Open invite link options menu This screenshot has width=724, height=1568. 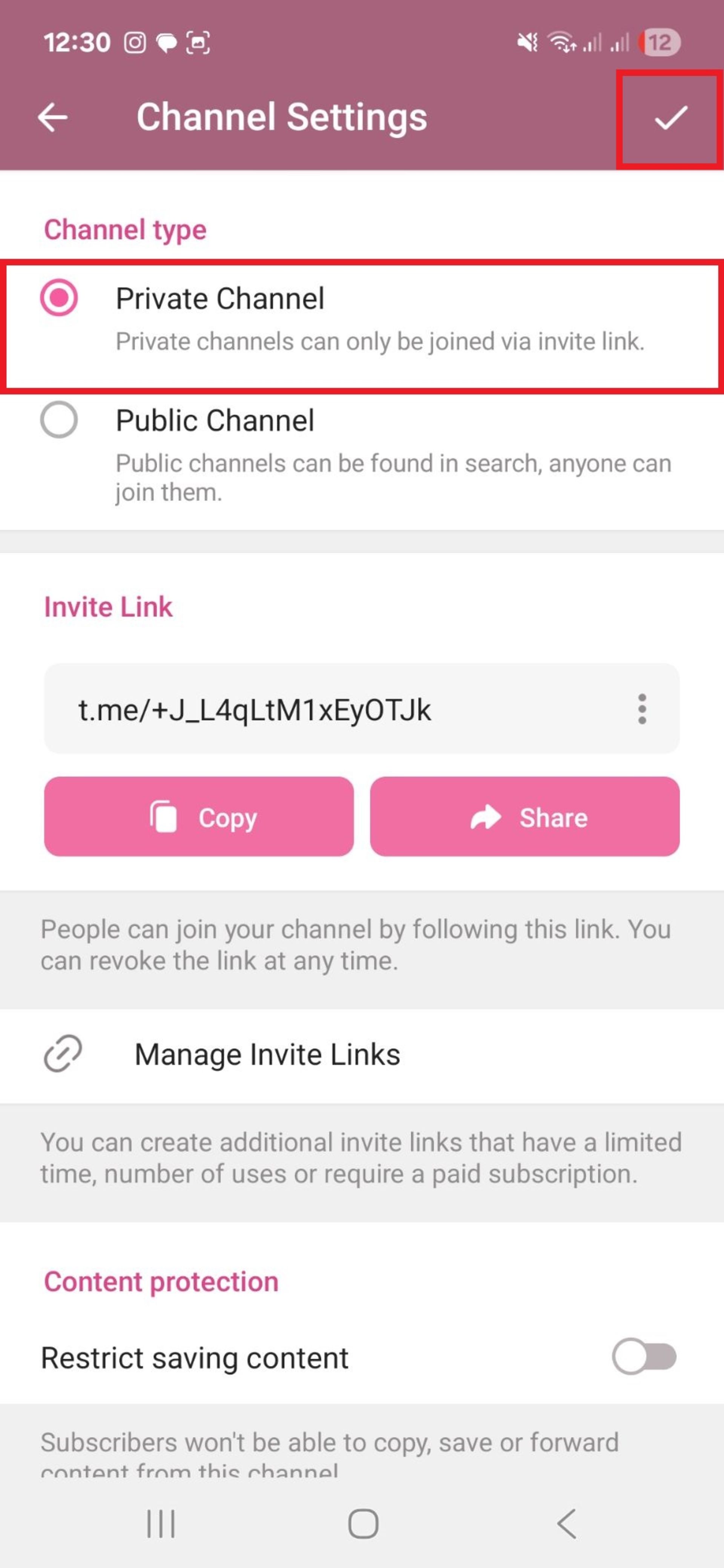pos(641,709)
